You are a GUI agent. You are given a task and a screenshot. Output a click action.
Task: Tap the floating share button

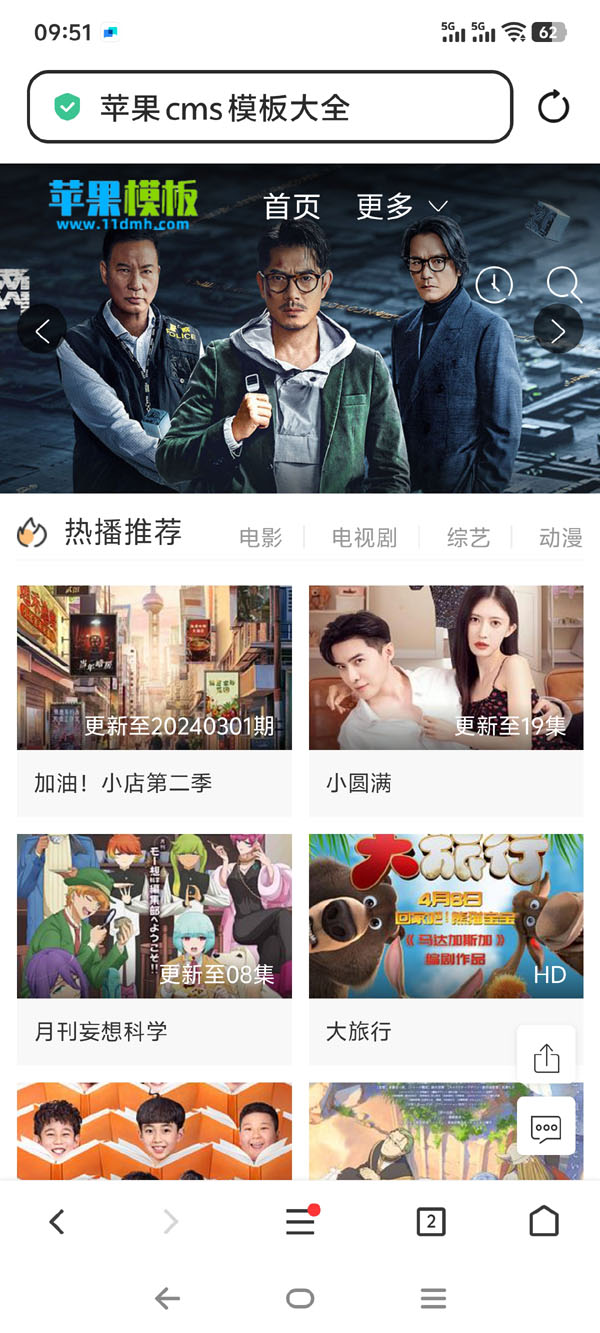tap(546, 1058)
